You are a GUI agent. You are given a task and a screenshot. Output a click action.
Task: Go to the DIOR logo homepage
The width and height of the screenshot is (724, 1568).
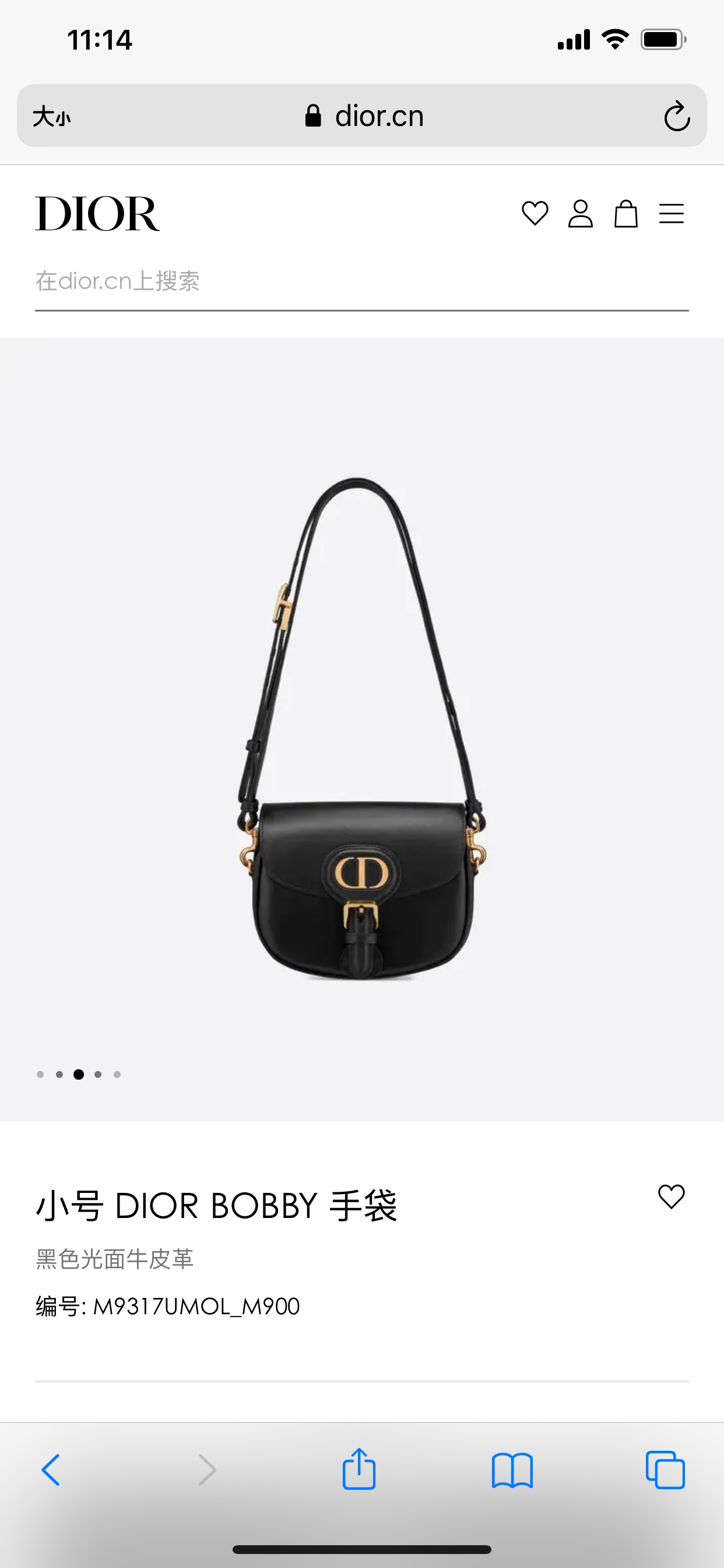[x=97, y=213]
